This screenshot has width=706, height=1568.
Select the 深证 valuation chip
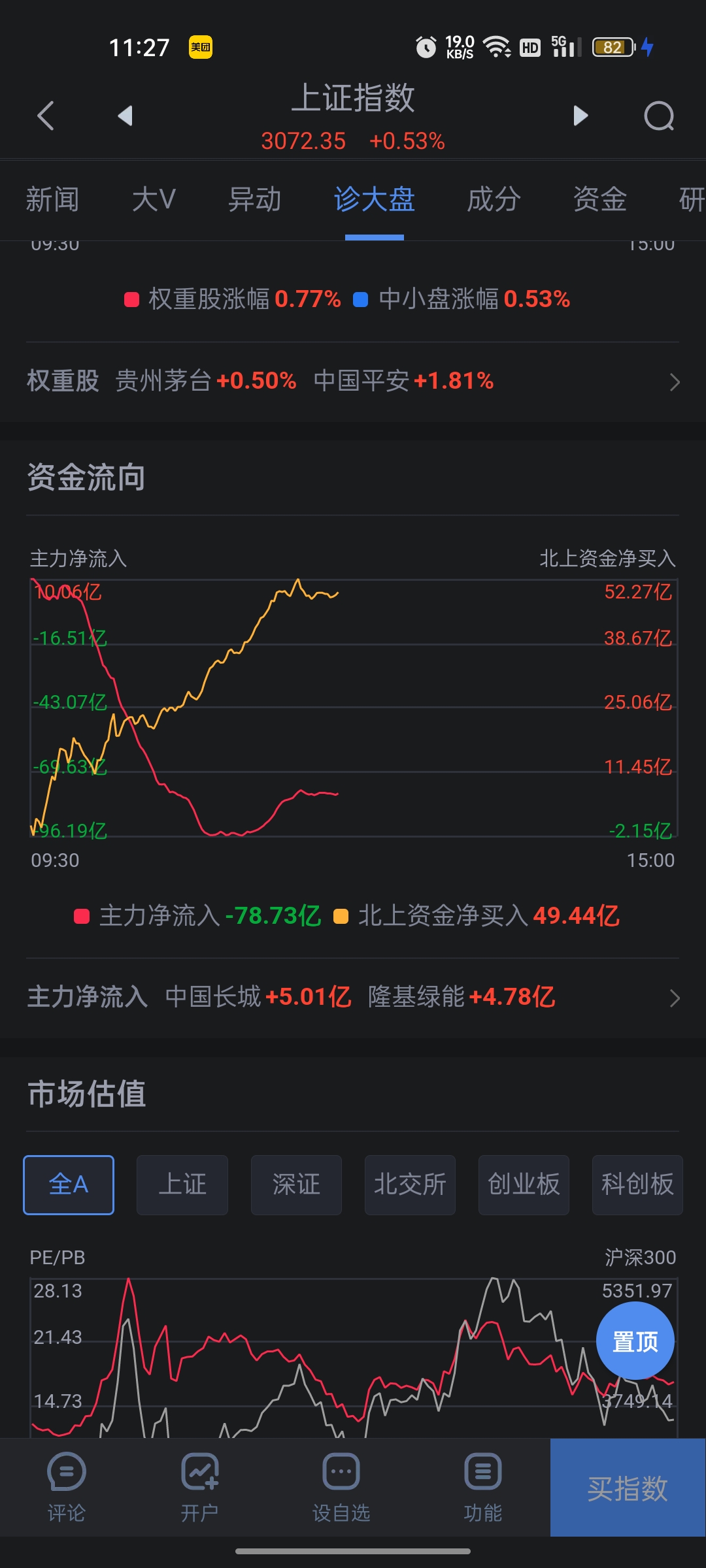pyautogui.click(x=296, y=1184)
